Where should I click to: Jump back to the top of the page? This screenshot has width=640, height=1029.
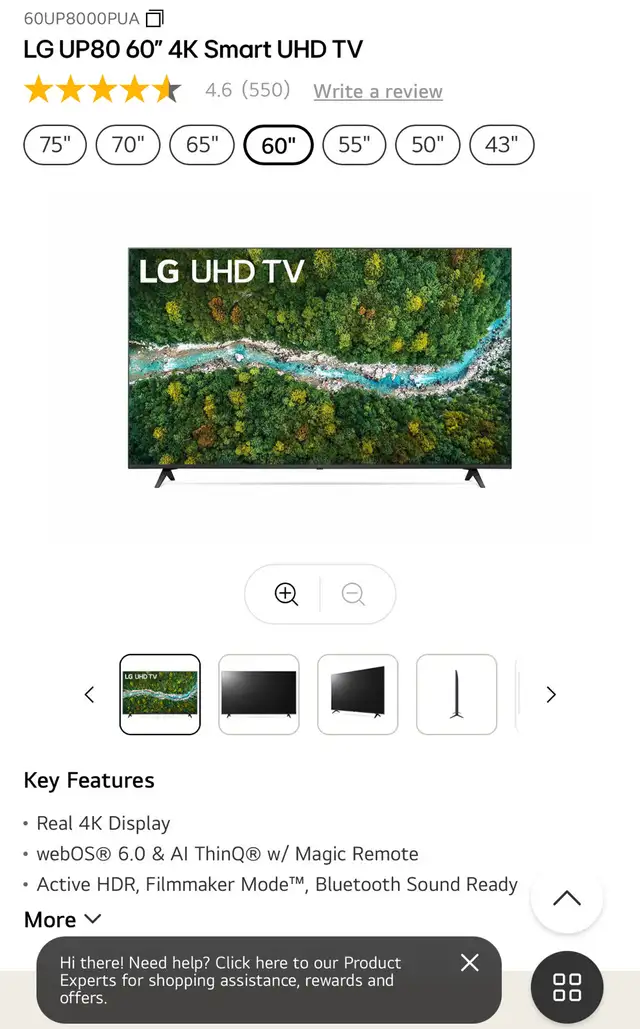(566, 898)
